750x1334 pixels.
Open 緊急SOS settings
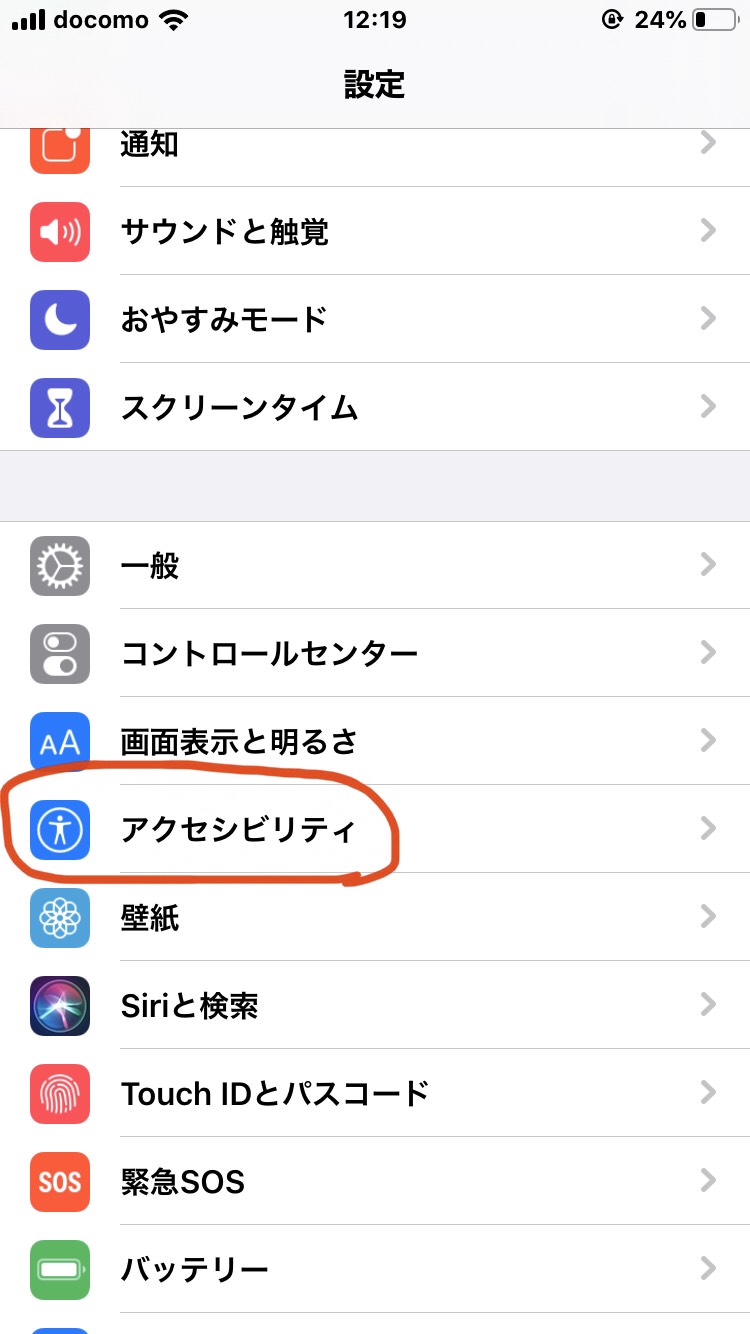[x=375, y=1182]
